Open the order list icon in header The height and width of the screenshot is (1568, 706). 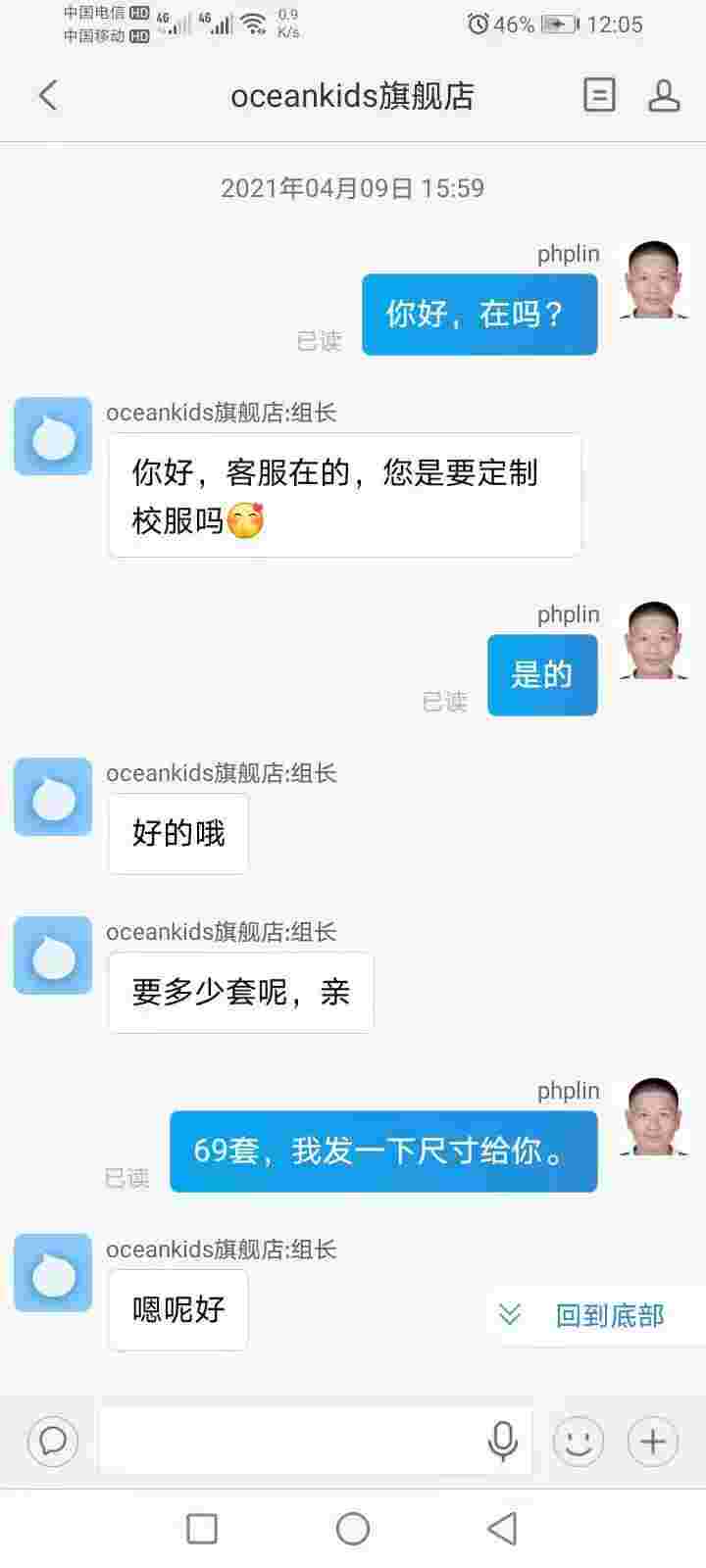pyautogui.click(x=598, y=95)
